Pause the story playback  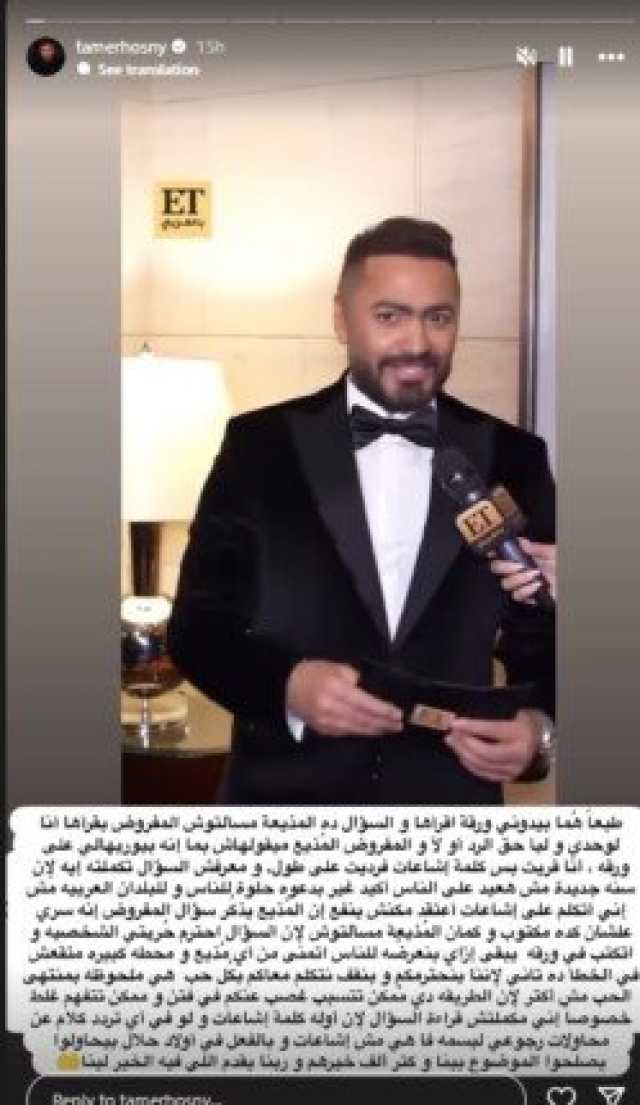click(565, 57)
